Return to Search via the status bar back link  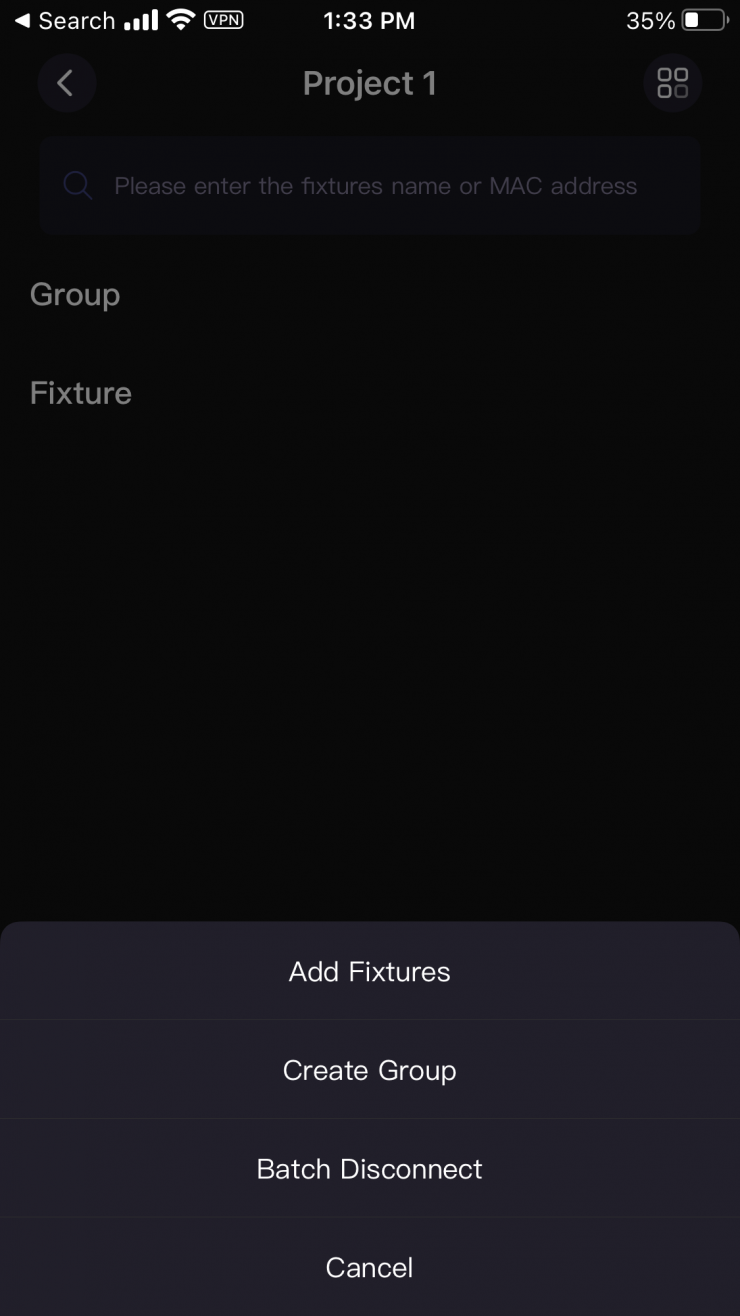(64, 21)
